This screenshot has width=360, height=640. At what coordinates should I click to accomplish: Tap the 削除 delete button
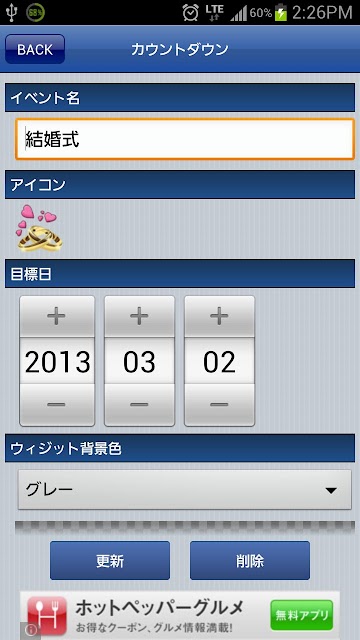250,561
